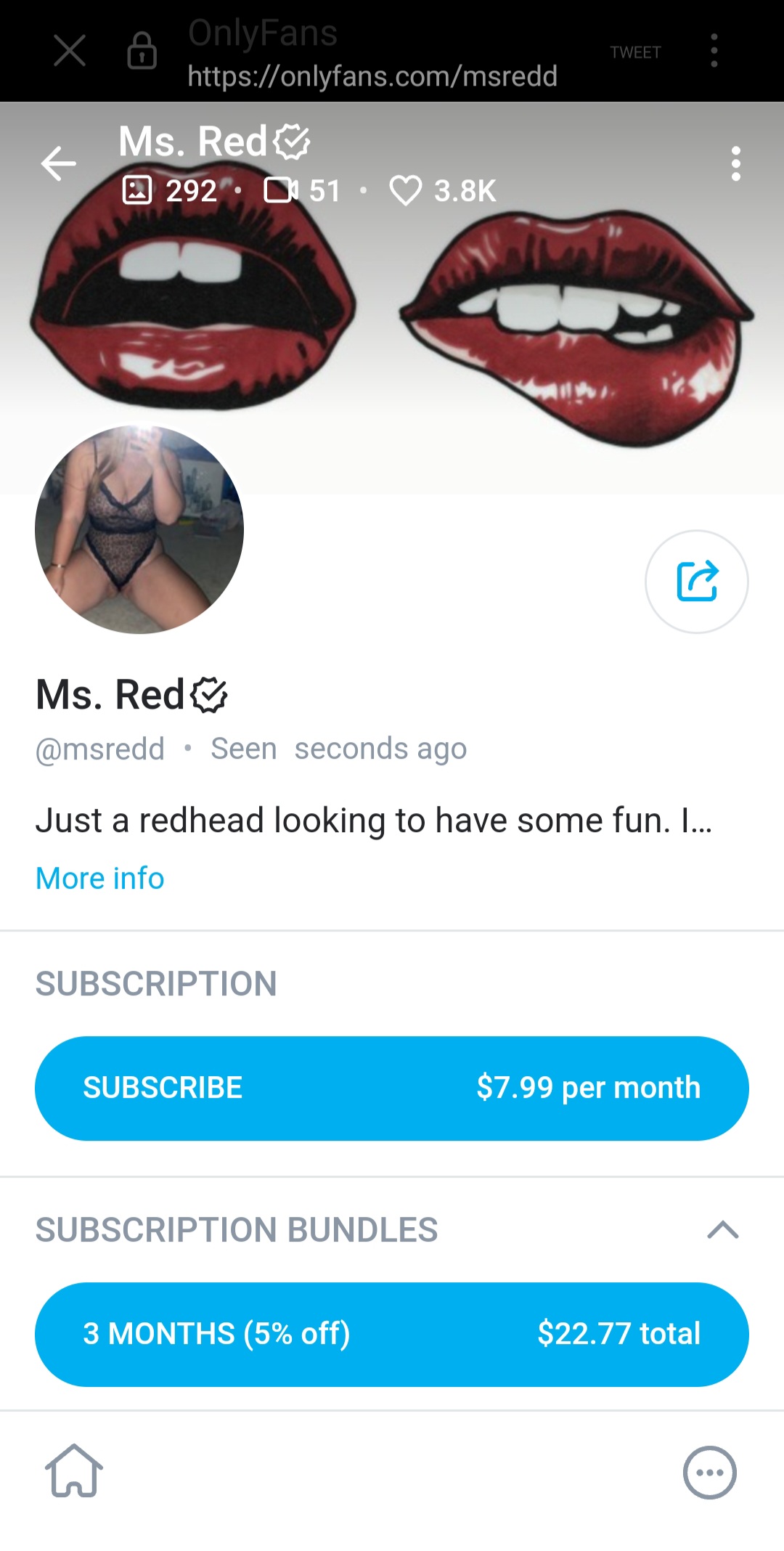
Task: Subscribe for $7.99 per month
Action: tap(392, 1088)
